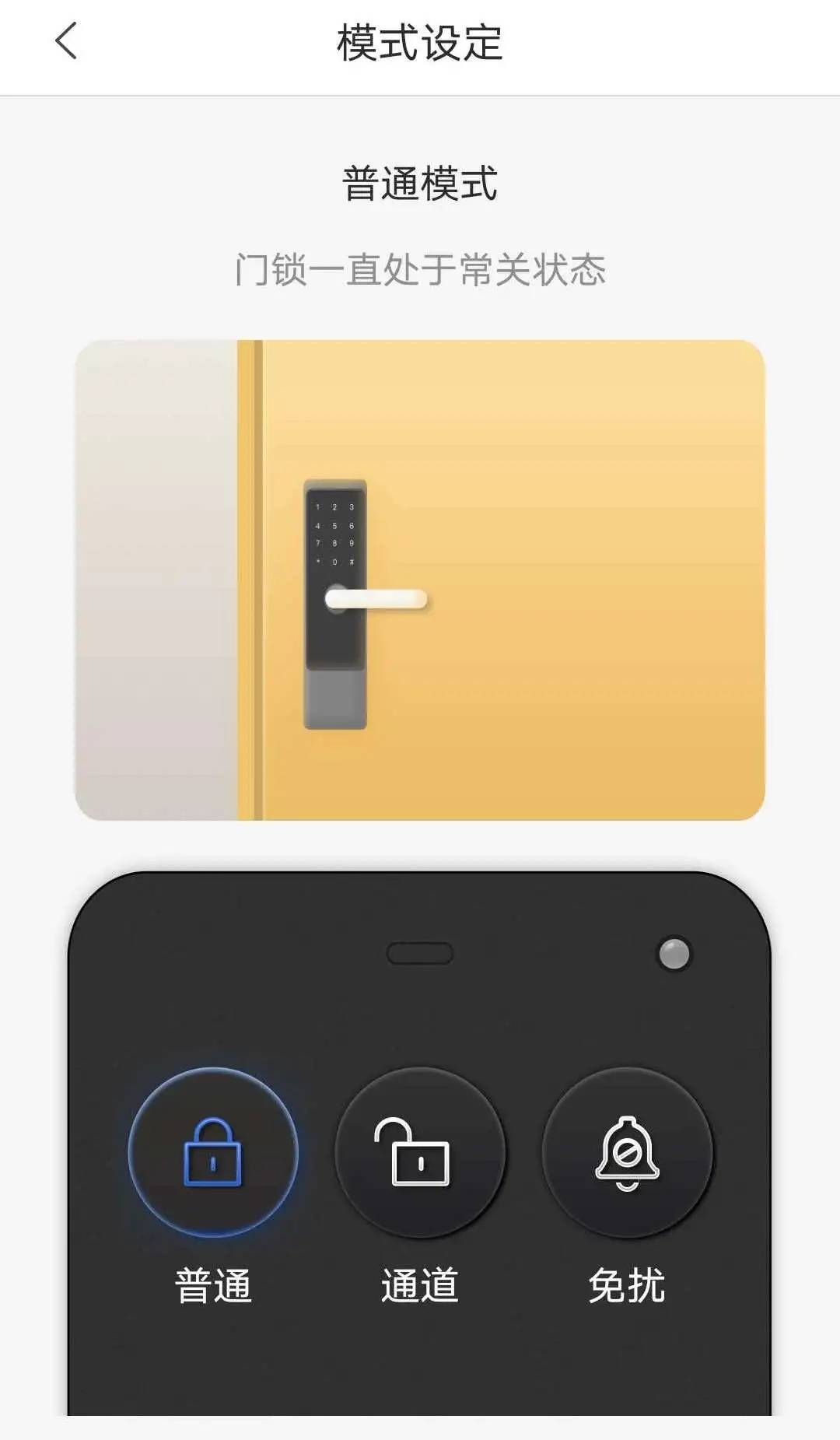Viewport: 840px width, 1440px height.
Task: Switch to 通道 passage mode
Action: coord(420,1152)
